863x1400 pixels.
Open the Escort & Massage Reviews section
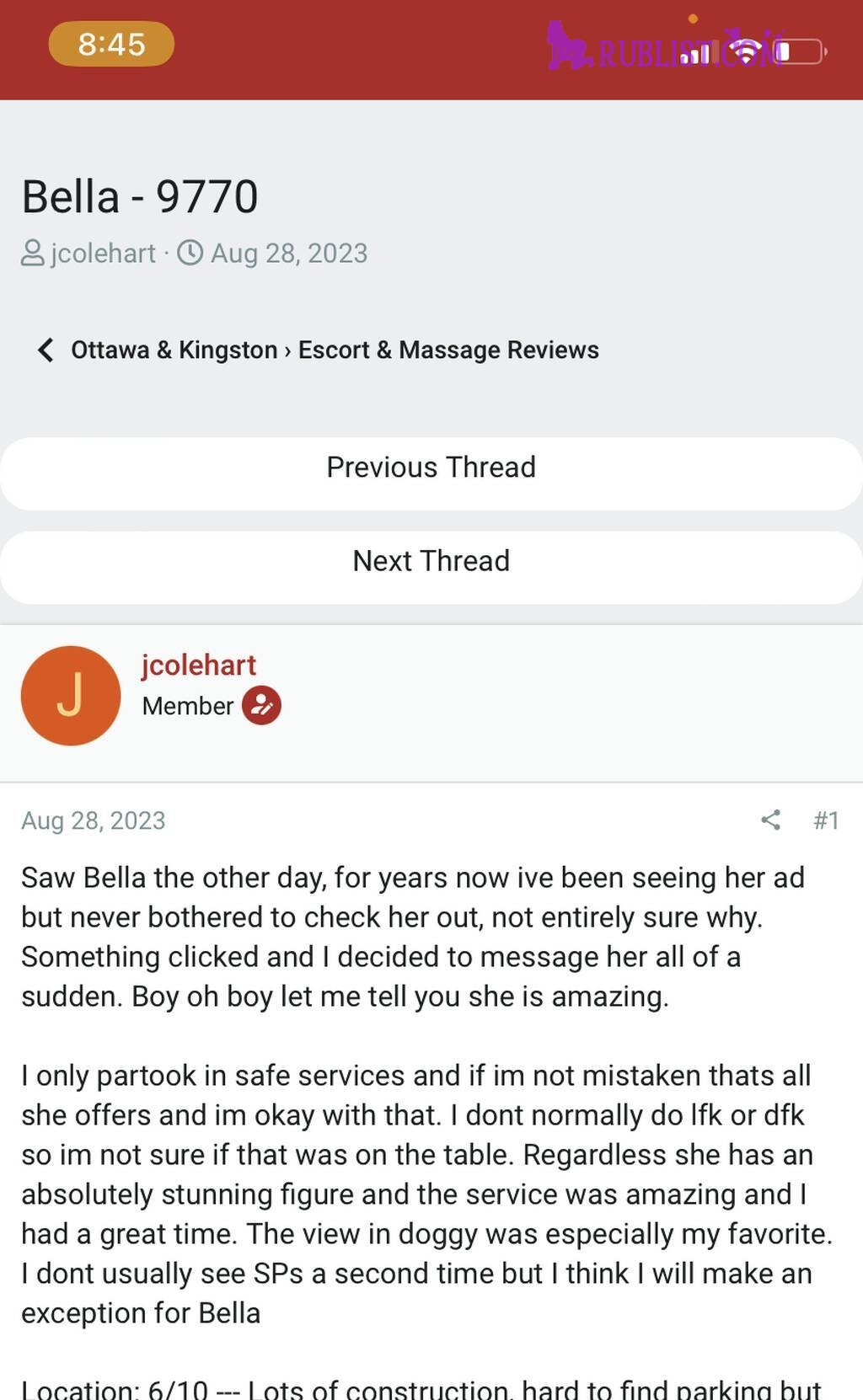click(448, 350)
